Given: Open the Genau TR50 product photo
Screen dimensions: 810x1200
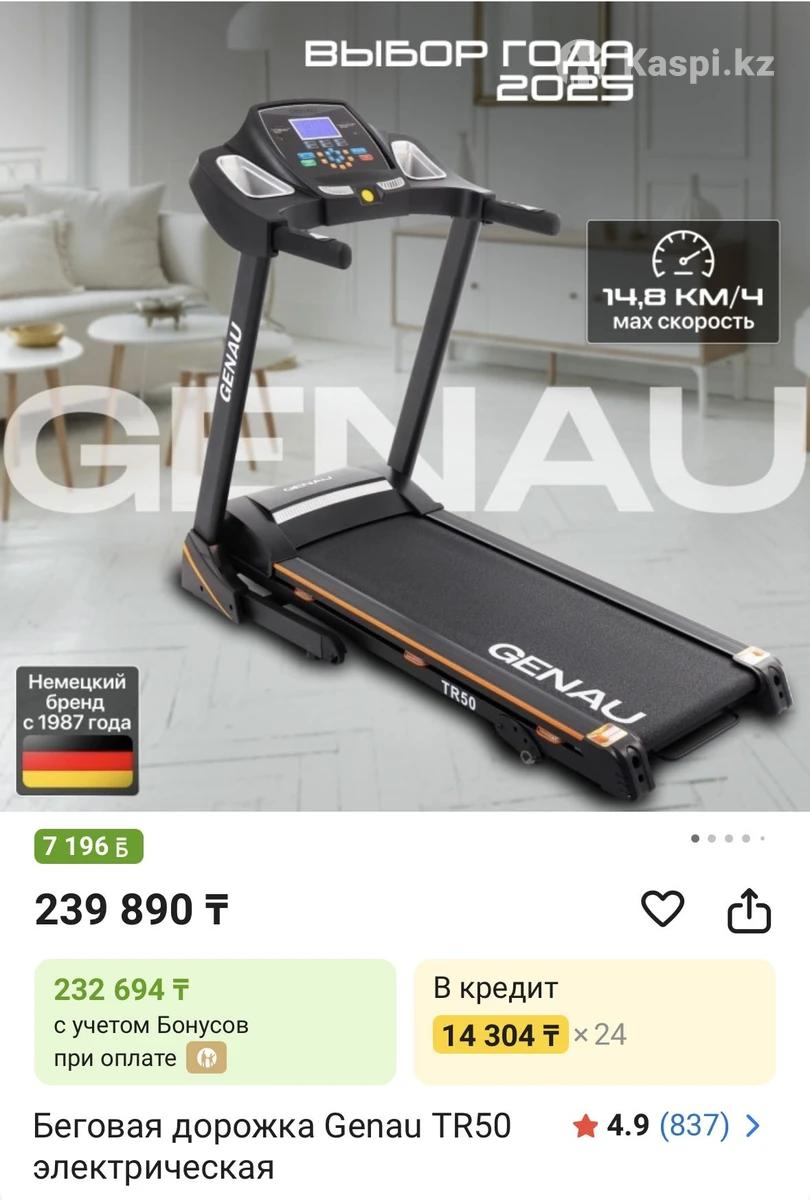Looking at the screenshot, I should (405, 420).
